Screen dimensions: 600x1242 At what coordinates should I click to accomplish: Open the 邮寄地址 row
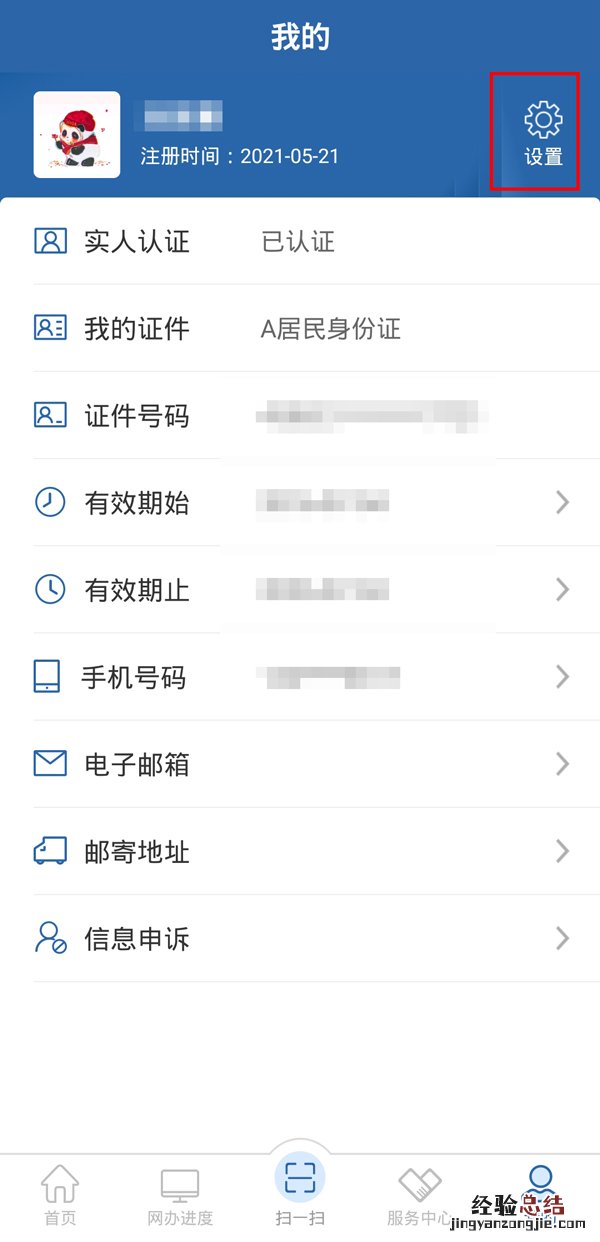pos(300,852)
